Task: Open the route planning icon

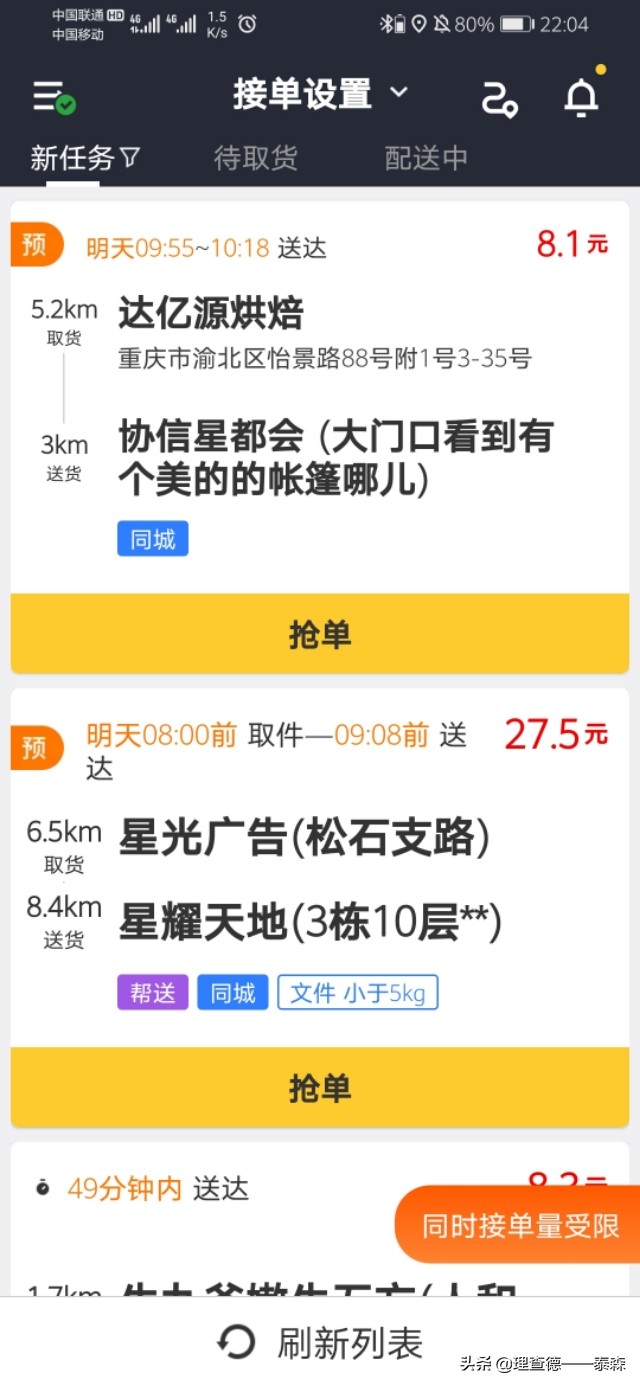Action: (499, 98)
